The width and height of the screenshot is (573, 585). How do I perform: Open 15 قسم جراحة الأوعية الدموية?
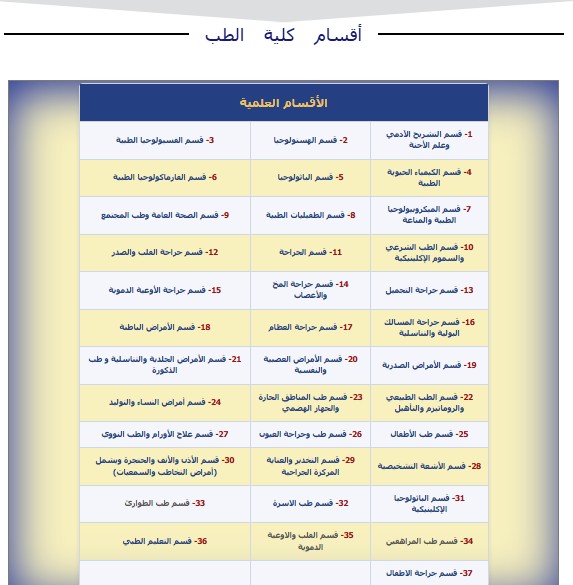(x=165, y=290)
